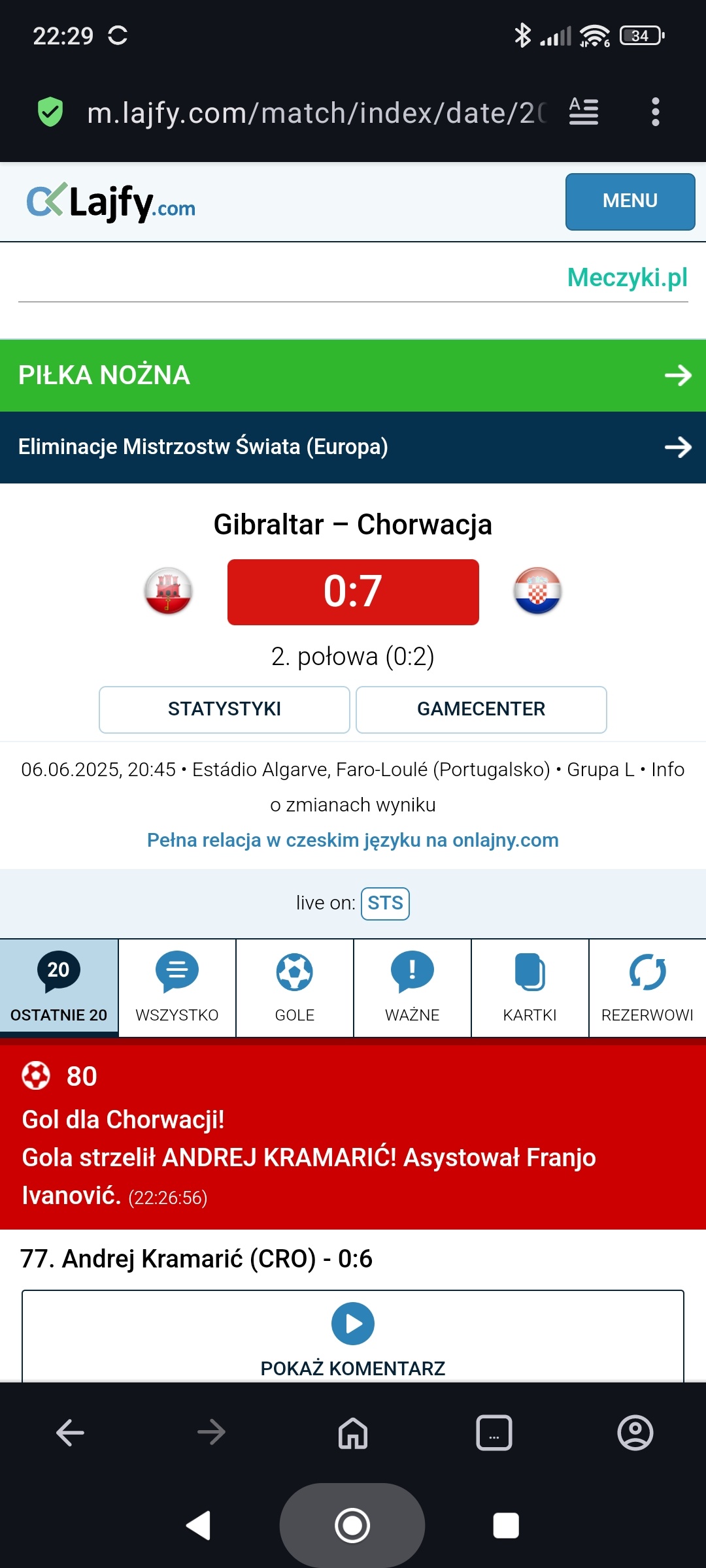Open the browser overflow menu

pos(655,112)
